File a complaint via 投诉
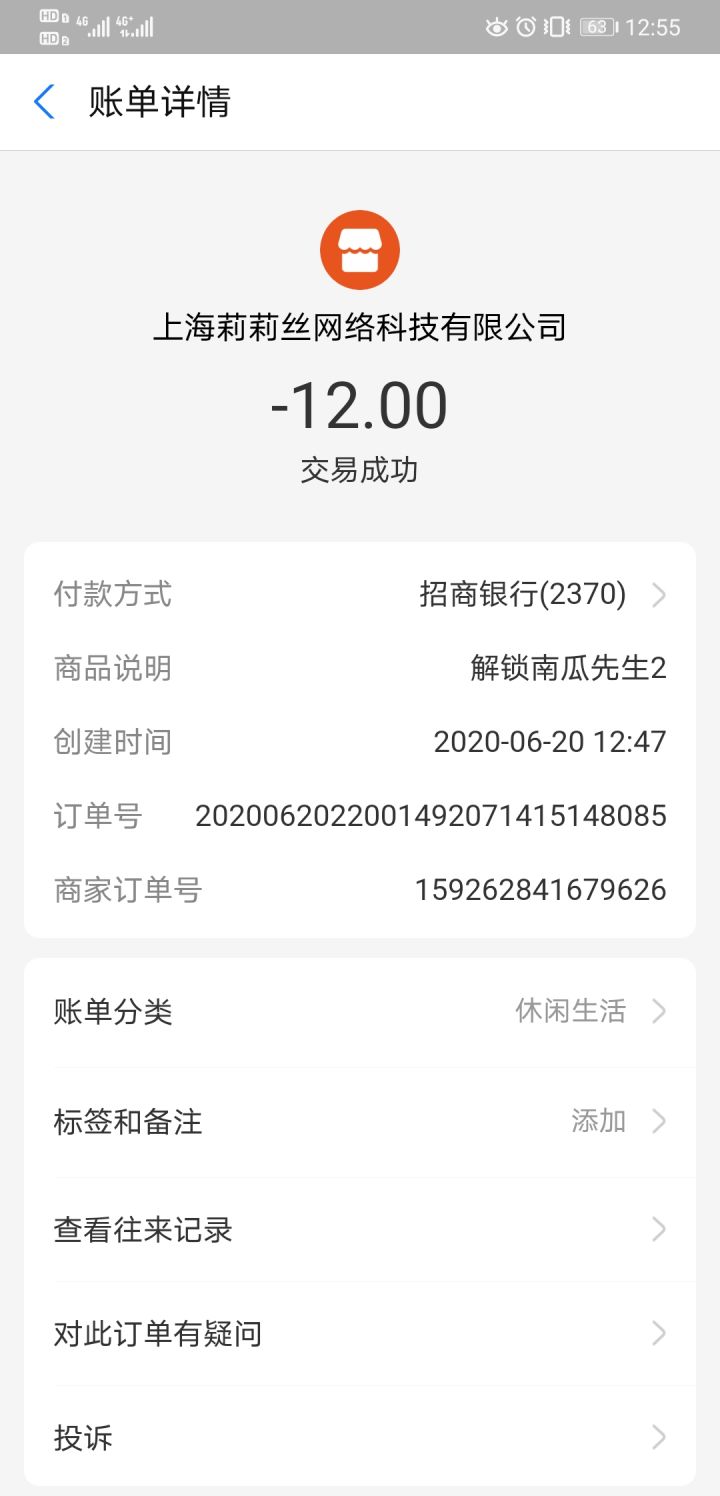 tap(83, 1438)
